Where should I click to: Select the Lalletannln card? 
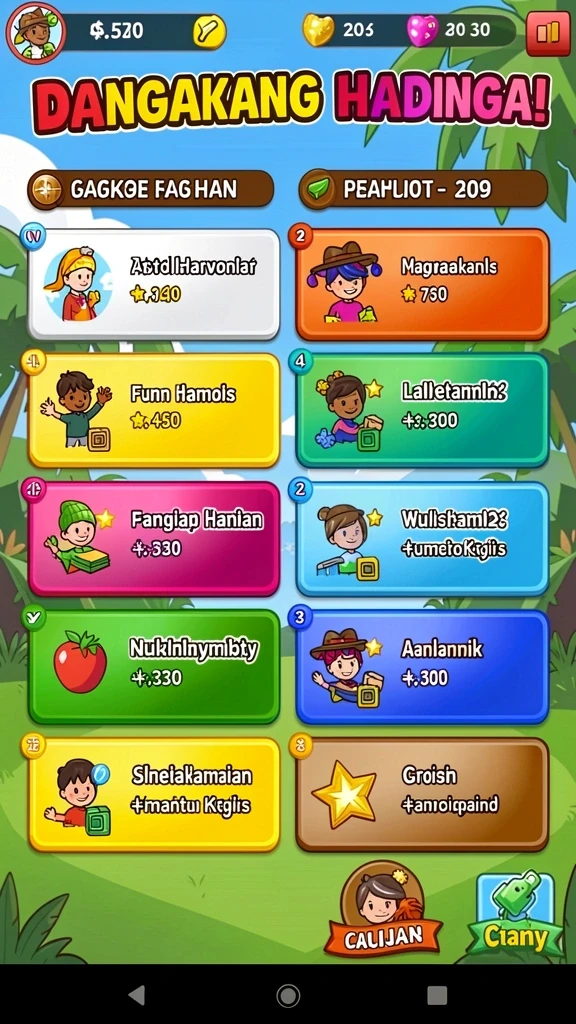423,410
